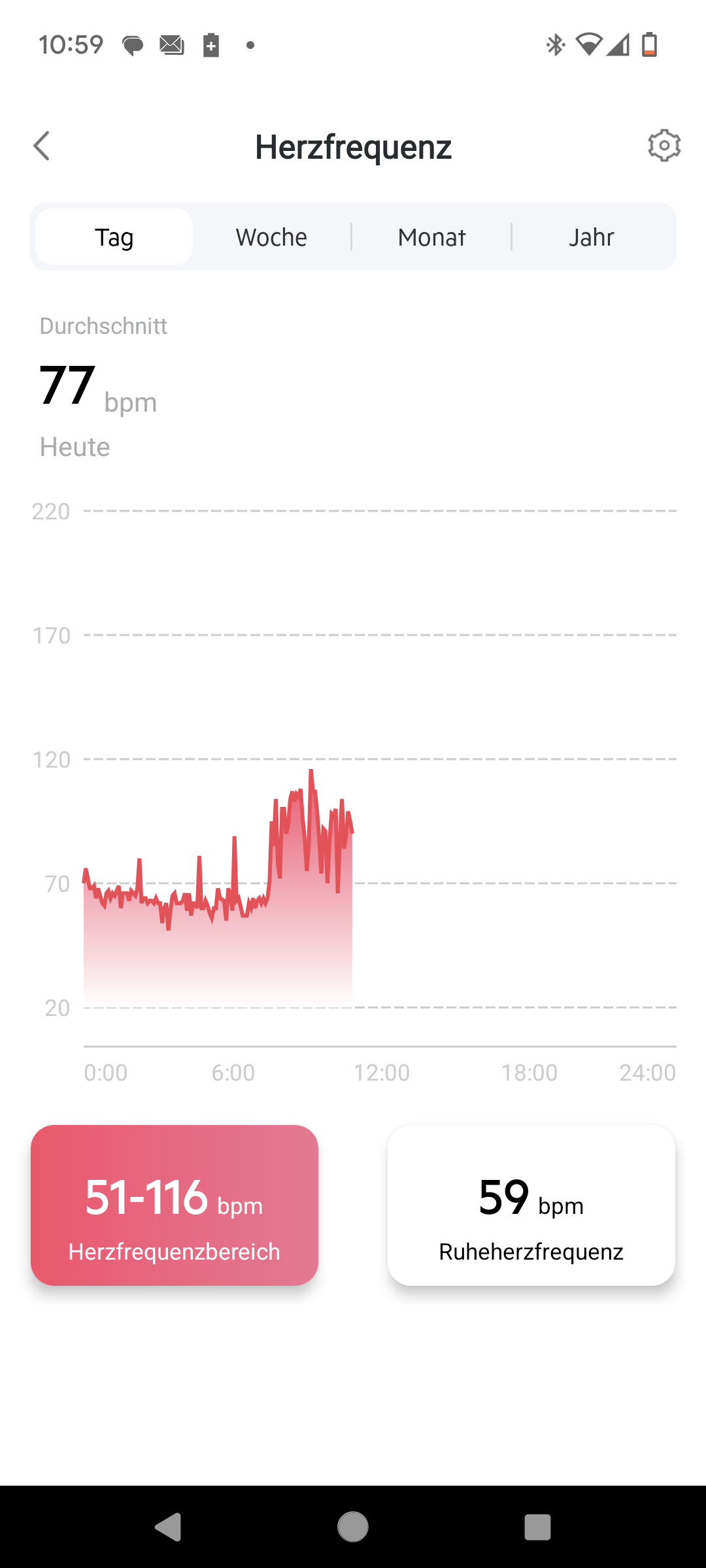Select the Herzfrequenzbereich card
The height and width of the screenshot is (1568, 706).
click(175, 1205)
